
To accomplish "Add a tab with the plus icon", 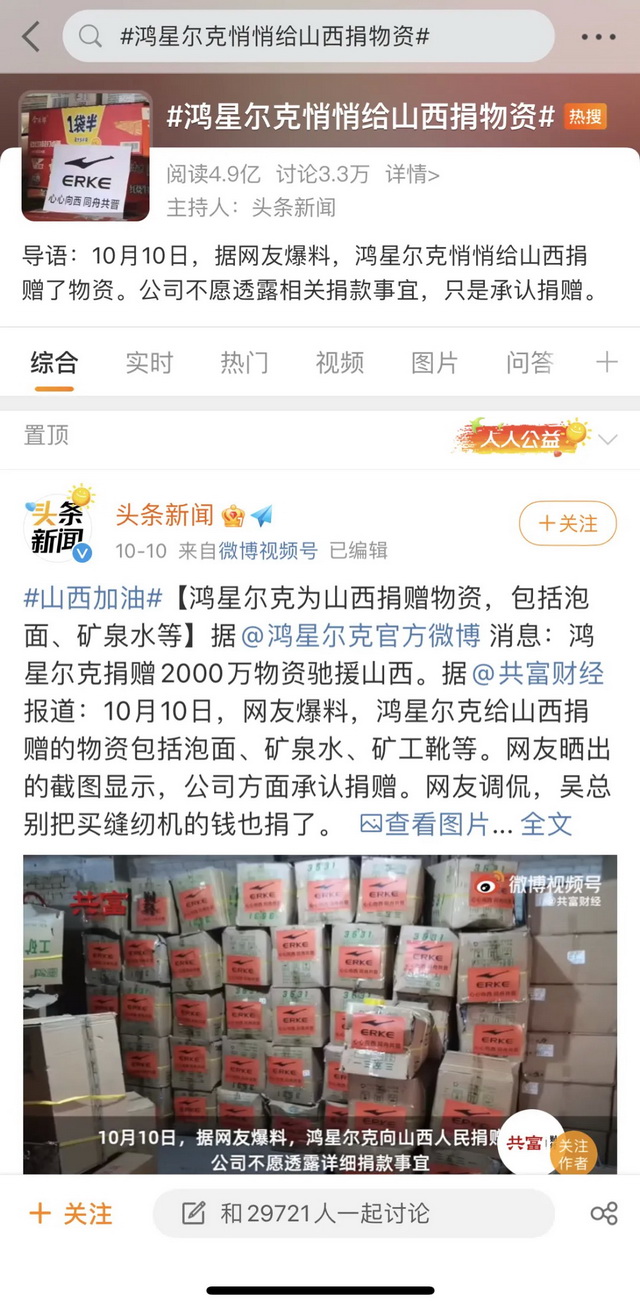I will (x=606, y=362).
